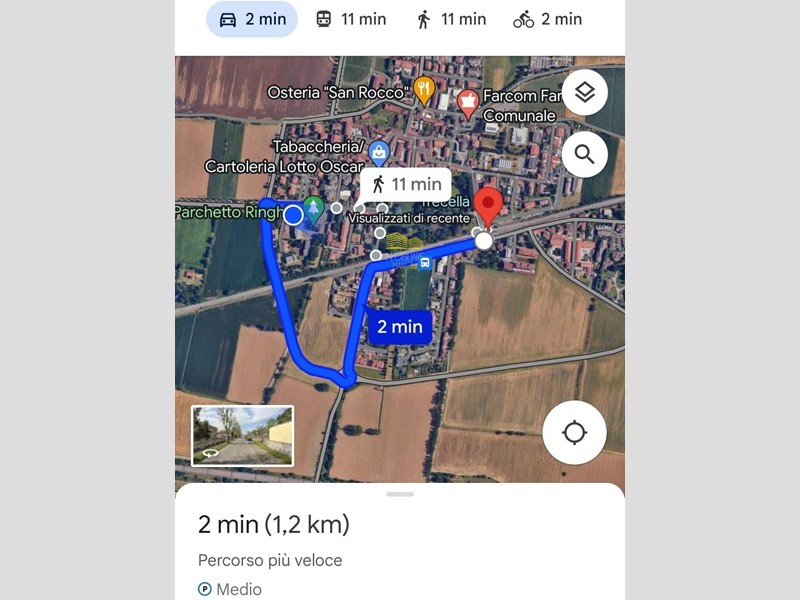The width and height of the screenshot is (800, 600).
Task: Open the map layers selector
Action: click(585, 94)
